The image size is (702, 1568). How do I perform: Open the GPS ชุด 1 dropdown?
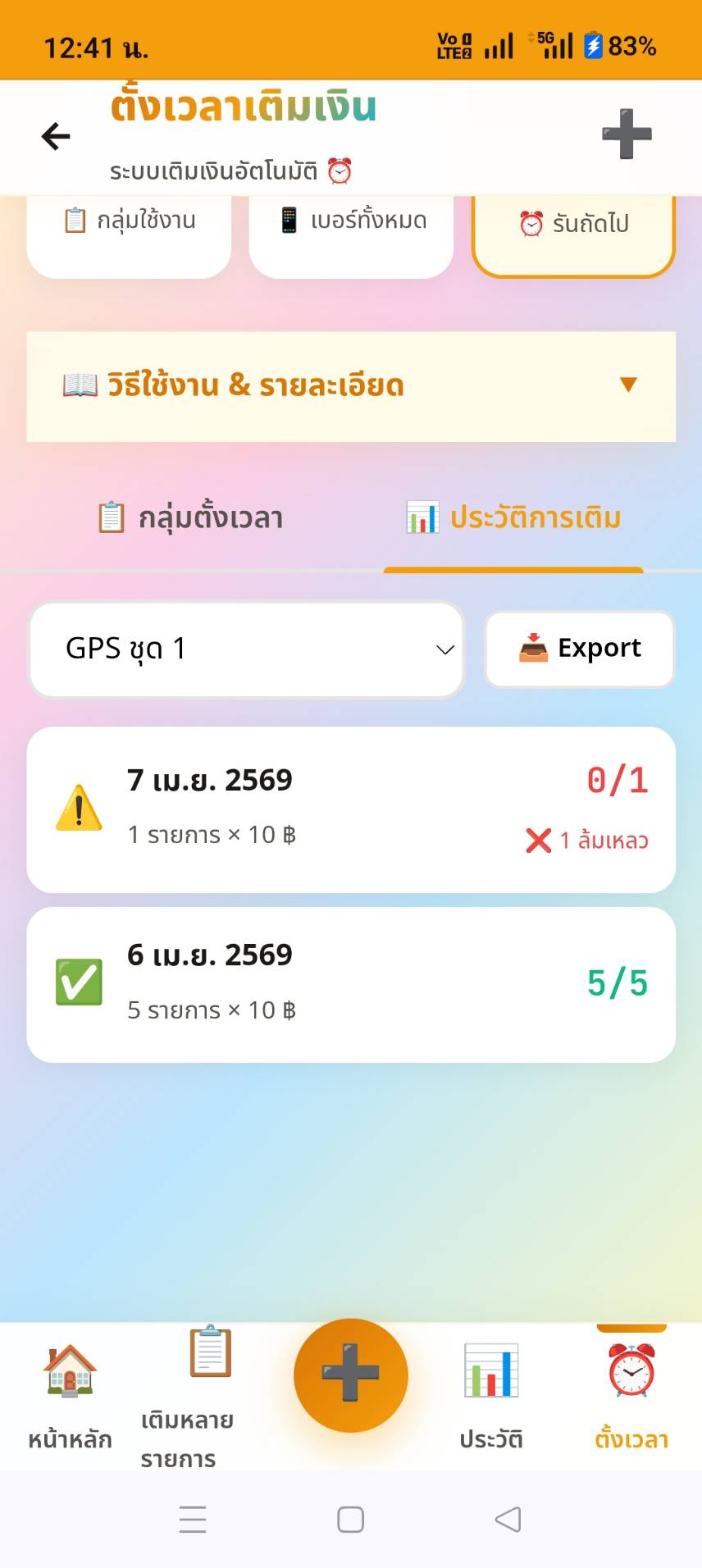coord(247,650)
